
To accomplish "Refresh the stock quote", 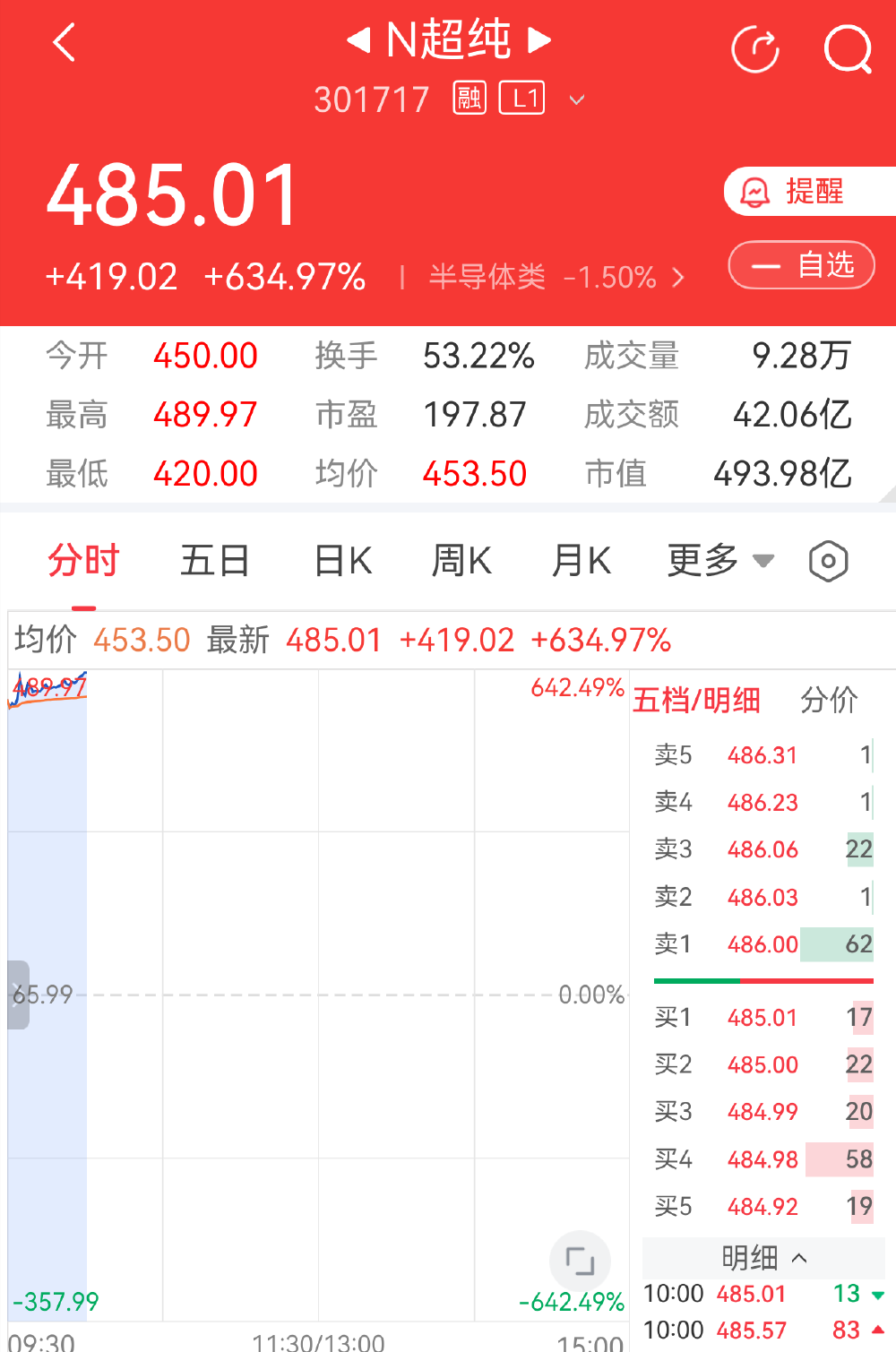I will pos(755,48).
